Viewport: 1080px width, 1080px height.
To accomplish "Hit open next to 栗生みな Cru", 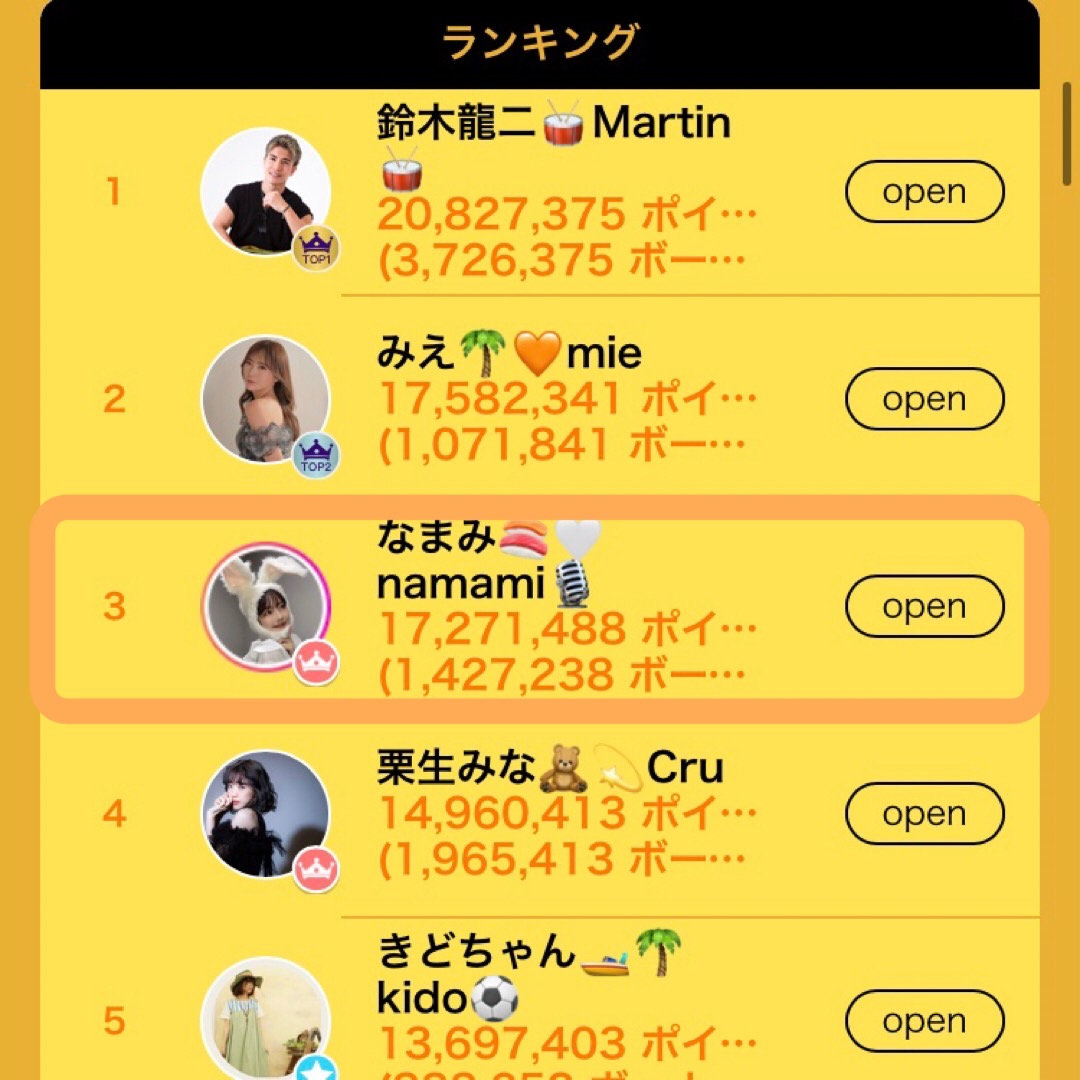I will (924, 814).
